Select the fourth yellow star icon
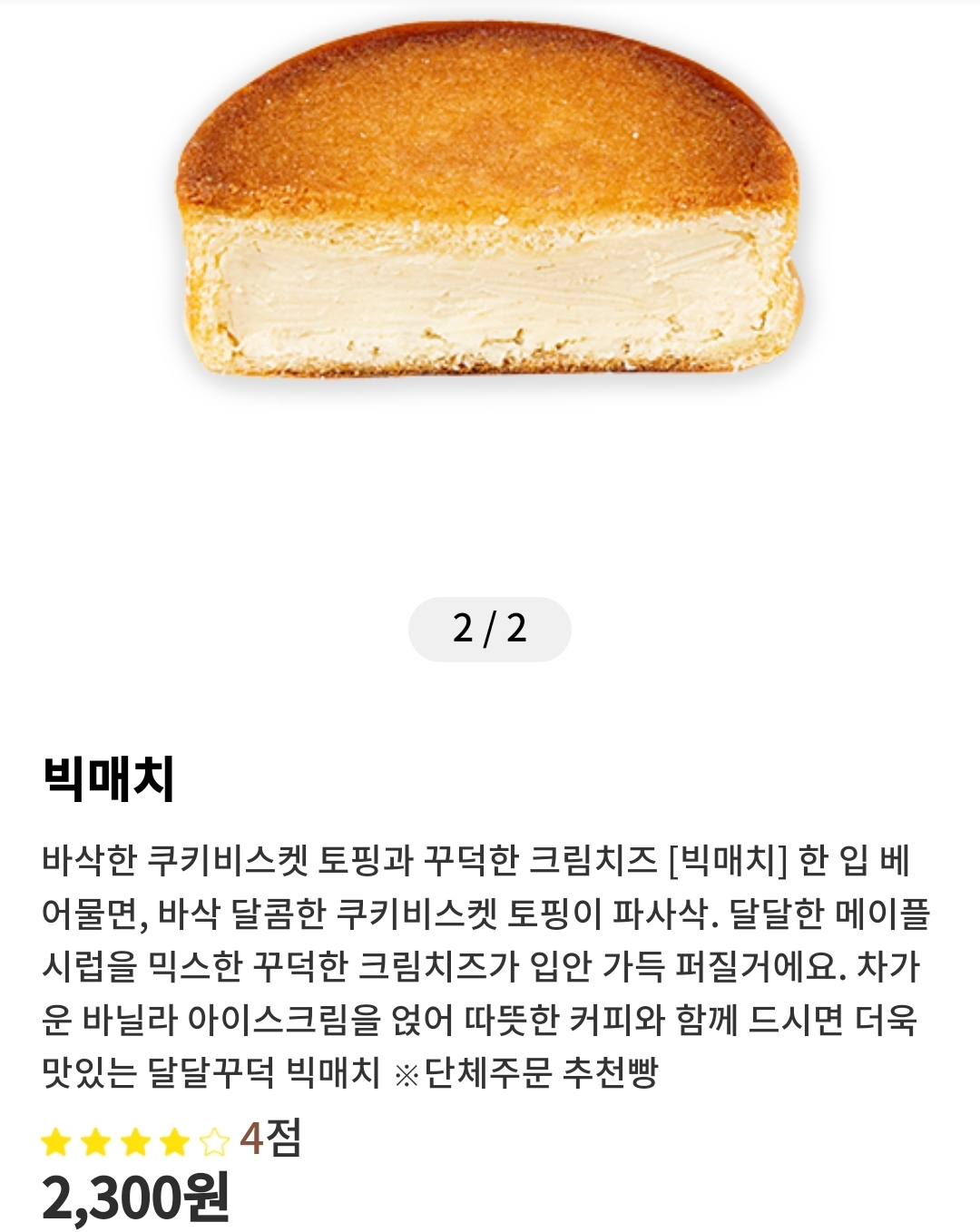 tap(175, 1141)
